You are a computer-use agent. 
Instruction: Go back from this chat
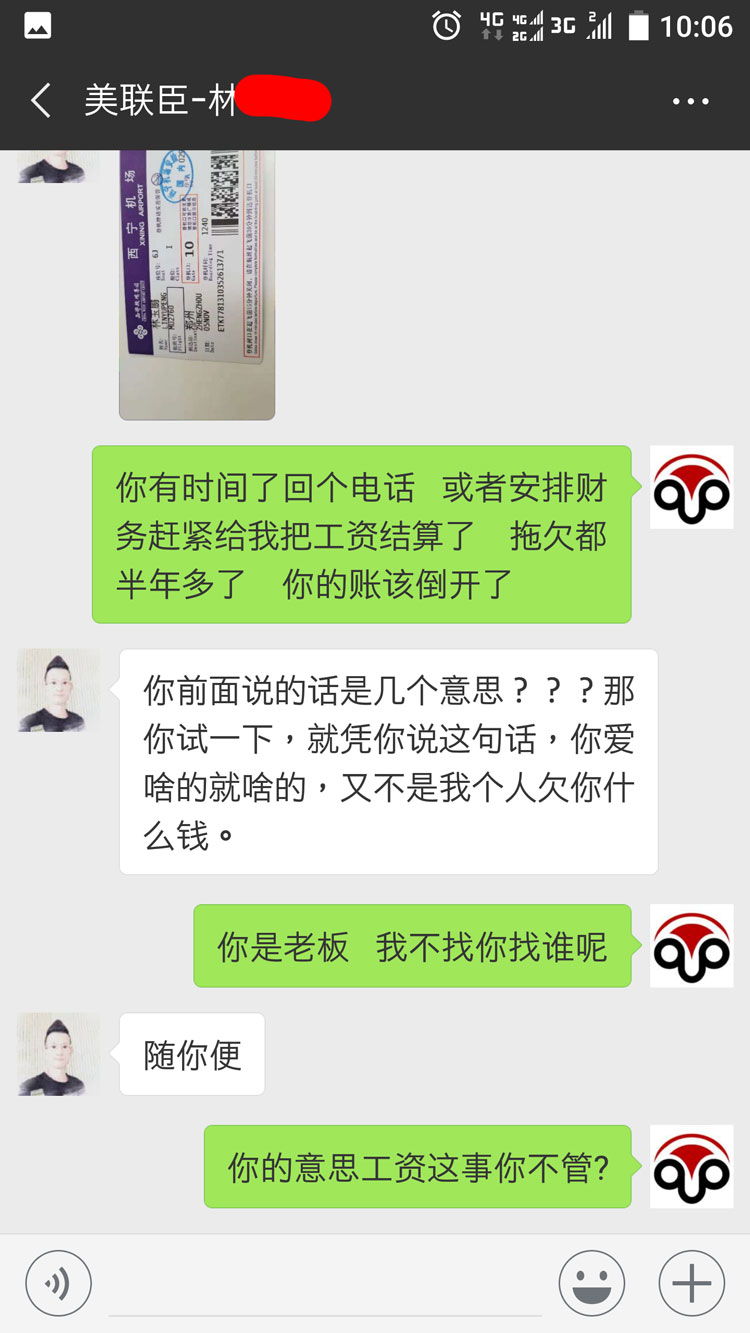(41, 101)
